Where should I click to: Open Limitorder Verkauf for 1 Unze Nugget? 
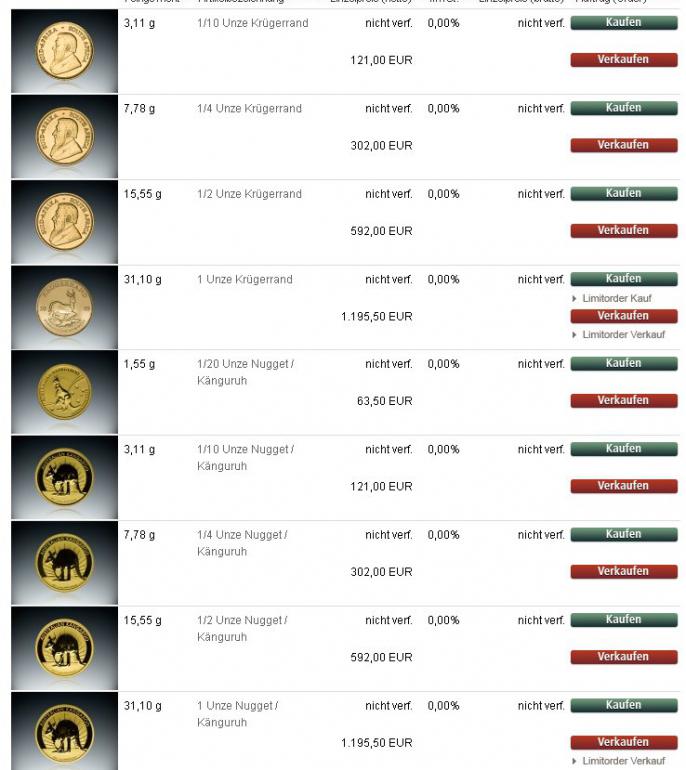[x=622, y=762]
